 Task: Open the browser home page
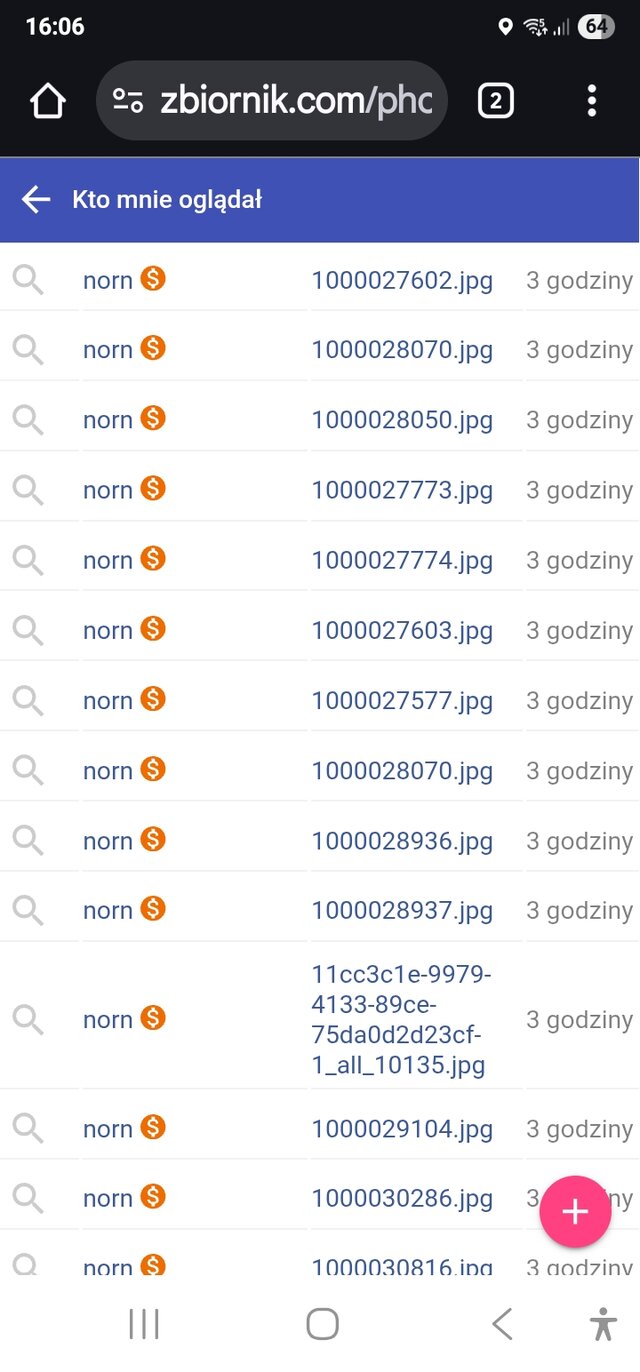(47, 101)
